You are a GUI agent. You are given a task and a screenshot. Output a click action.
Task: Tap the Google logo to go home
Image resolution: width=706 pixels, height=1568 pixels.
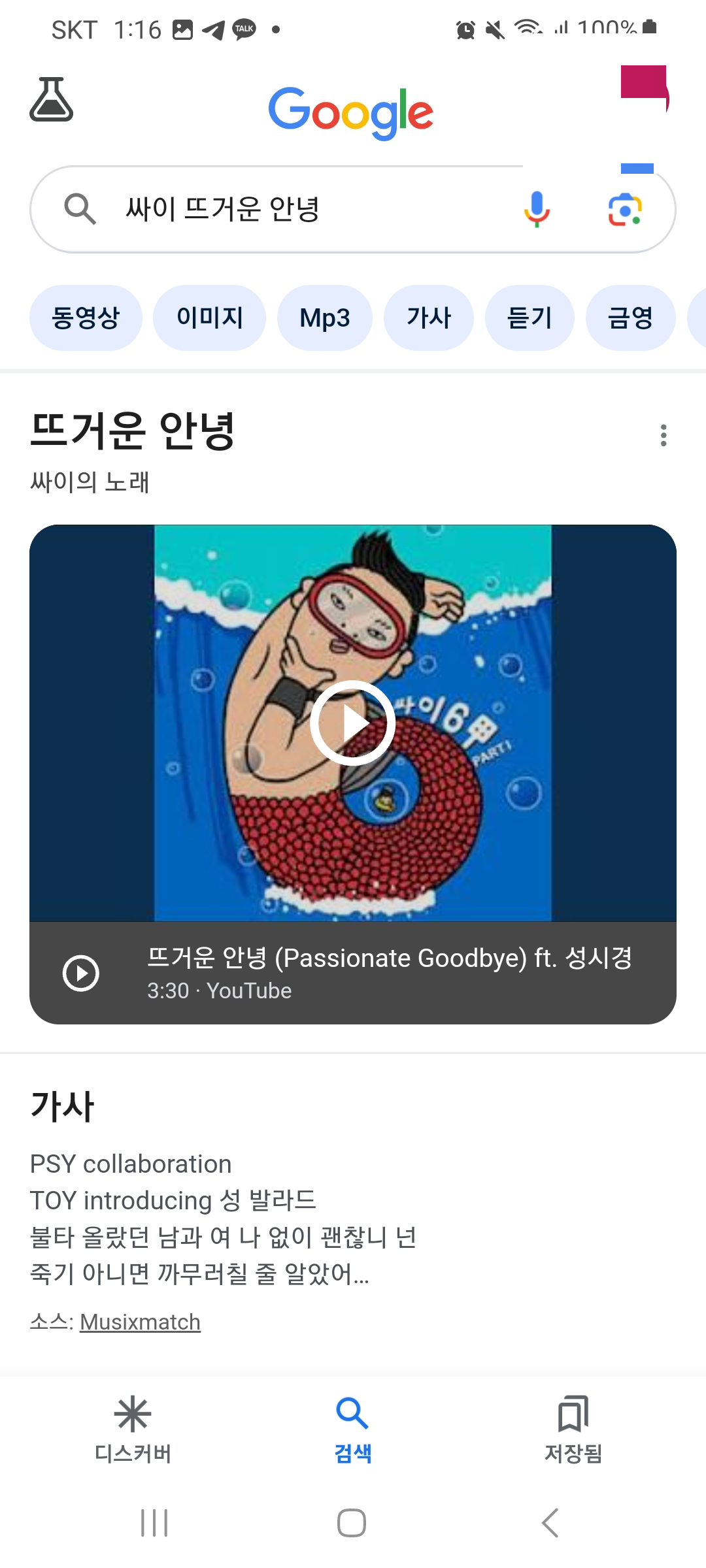click(x=352, y=112)
